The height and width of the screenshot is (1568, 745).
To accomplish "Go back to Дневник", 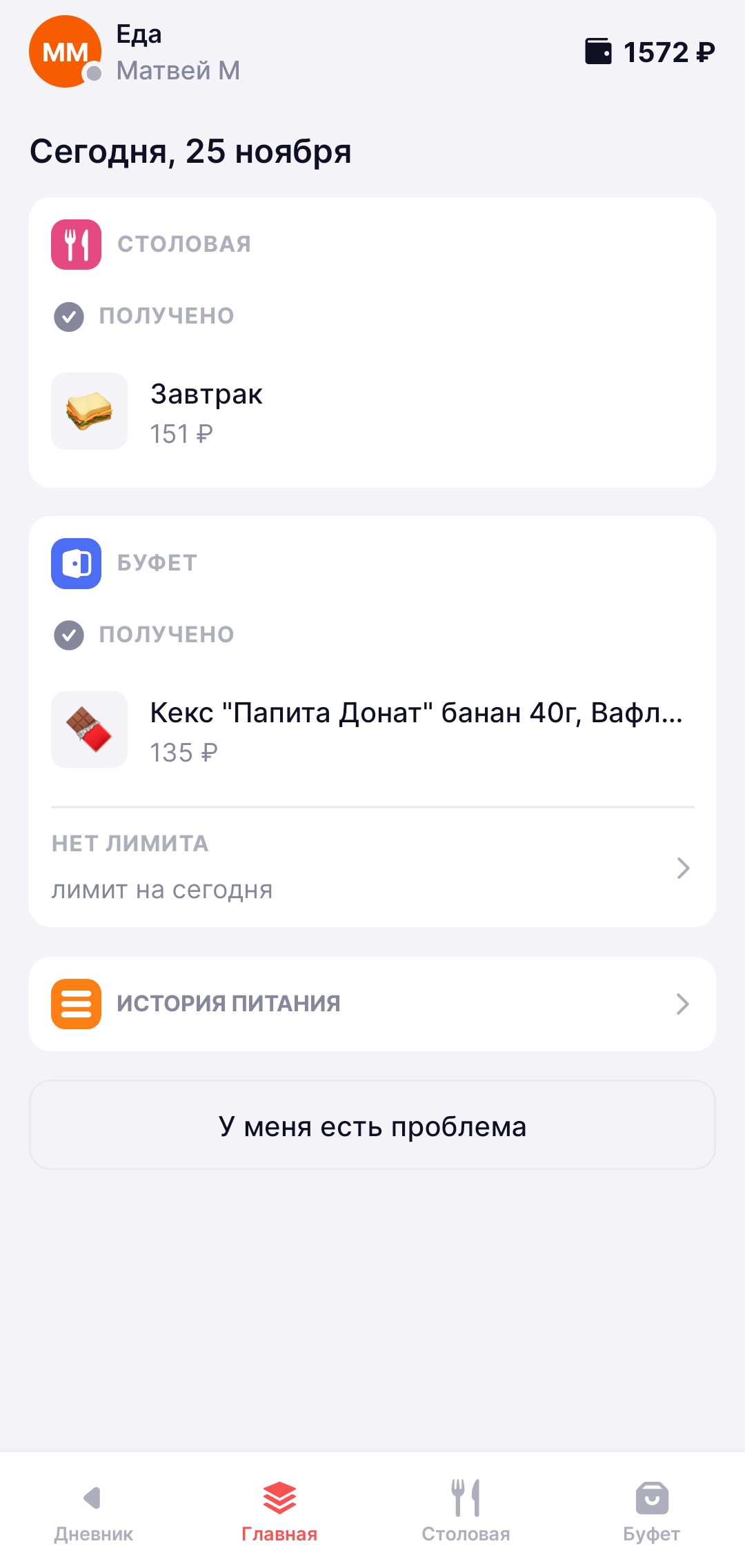I will coord(94,1511).
